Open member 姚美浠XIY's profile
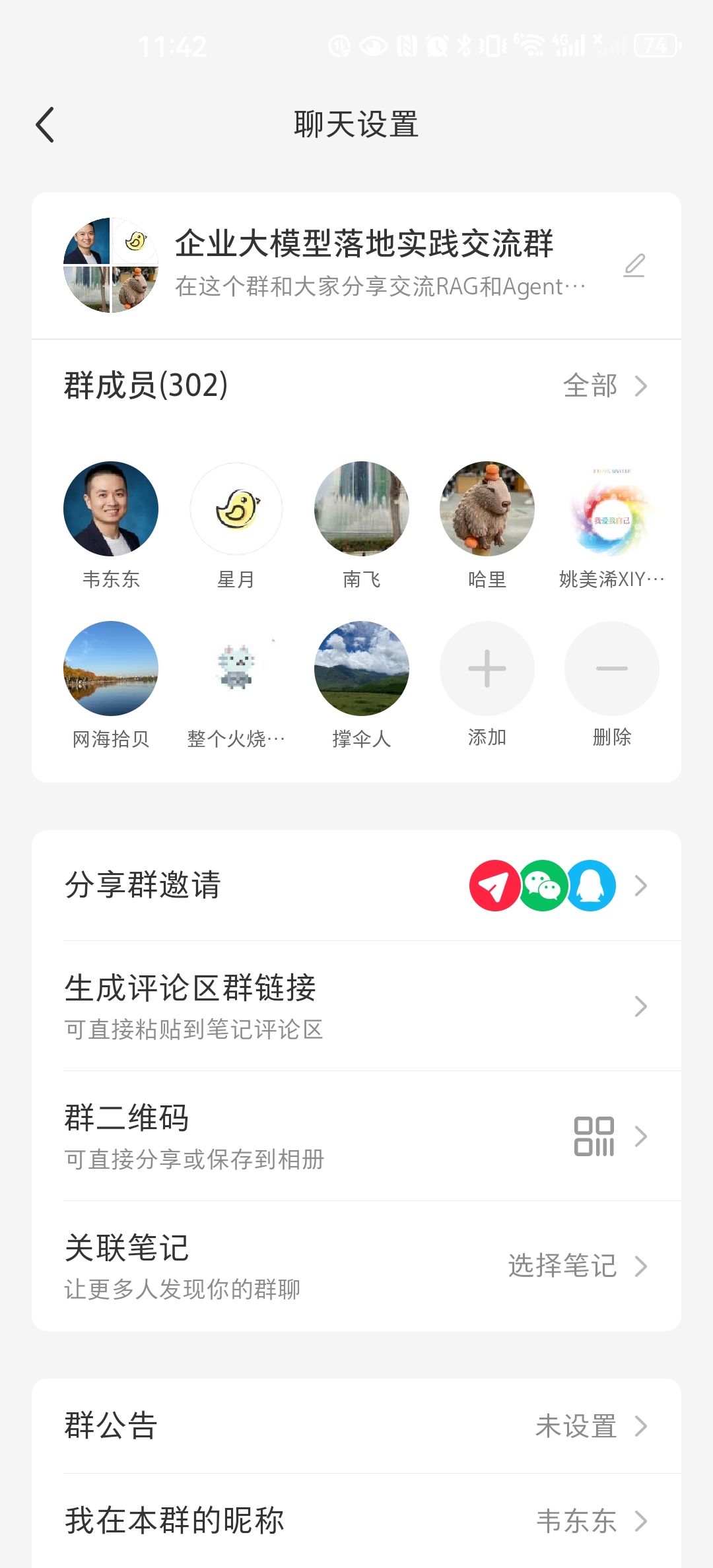Image resolution: width=713 pixels, height=1568 pixels. pos(612,509)
